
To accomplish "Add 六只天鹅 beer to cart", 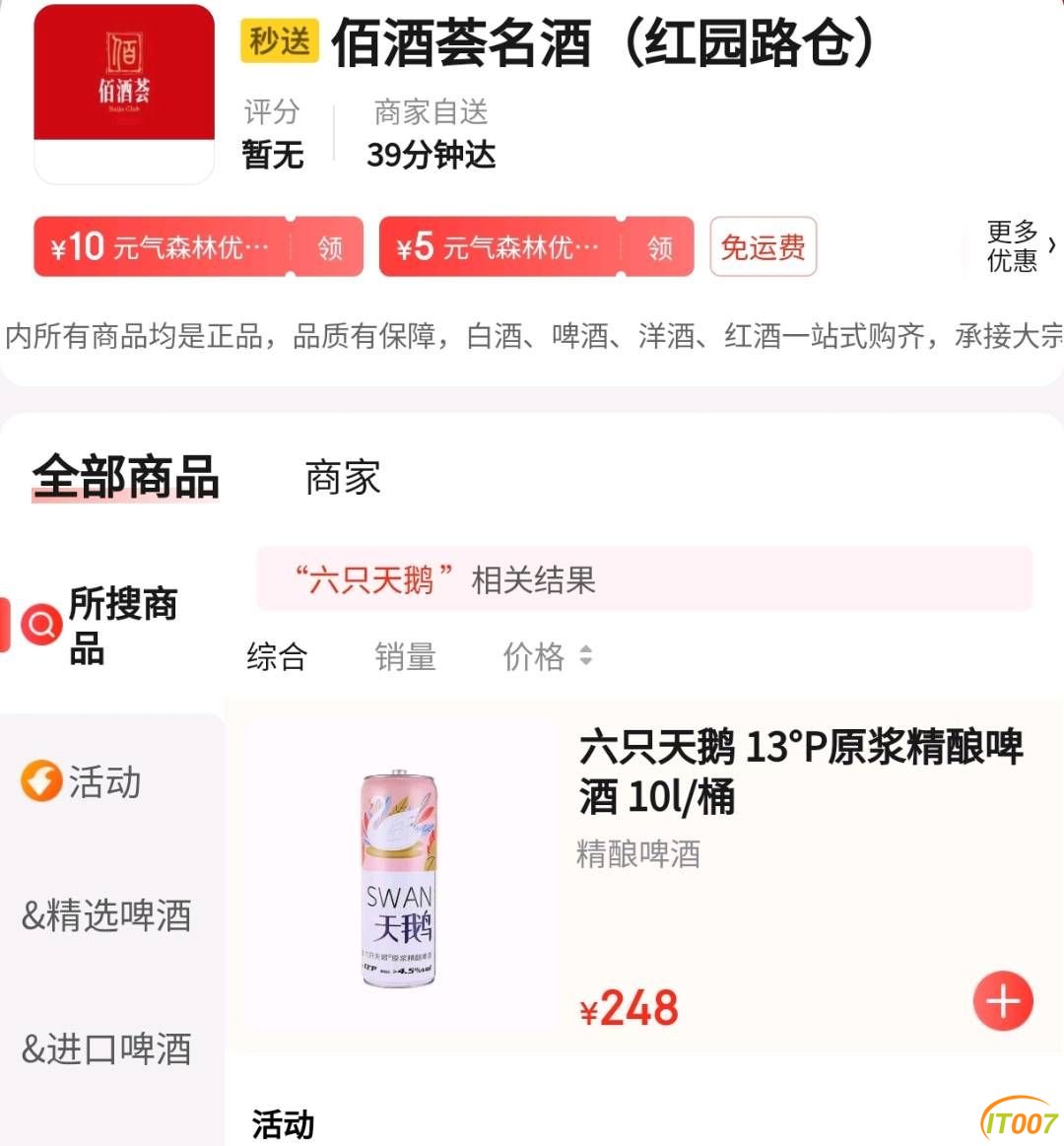I will click(x=1002, y=1002).
